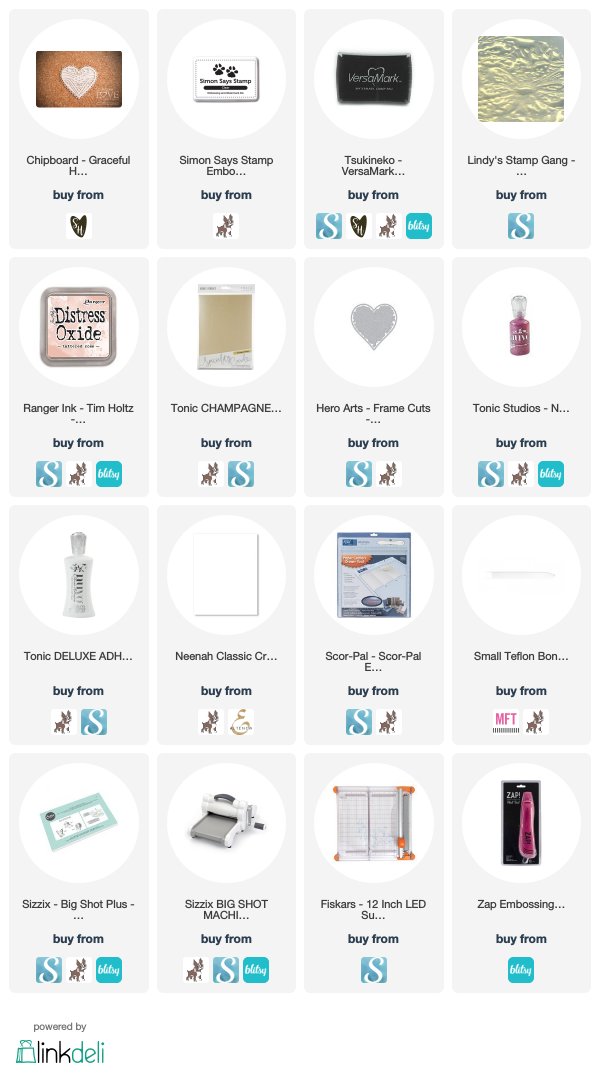This screenshot has width=600, height=1073.
Task: Open the linkdeli logo link
Action: [x=60, y=1051]
